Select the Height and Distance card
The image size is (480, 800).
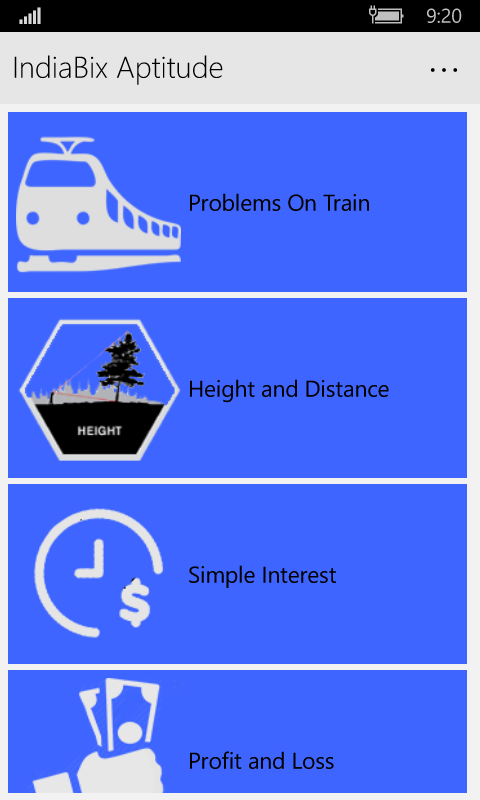click(x=237, y=388)
